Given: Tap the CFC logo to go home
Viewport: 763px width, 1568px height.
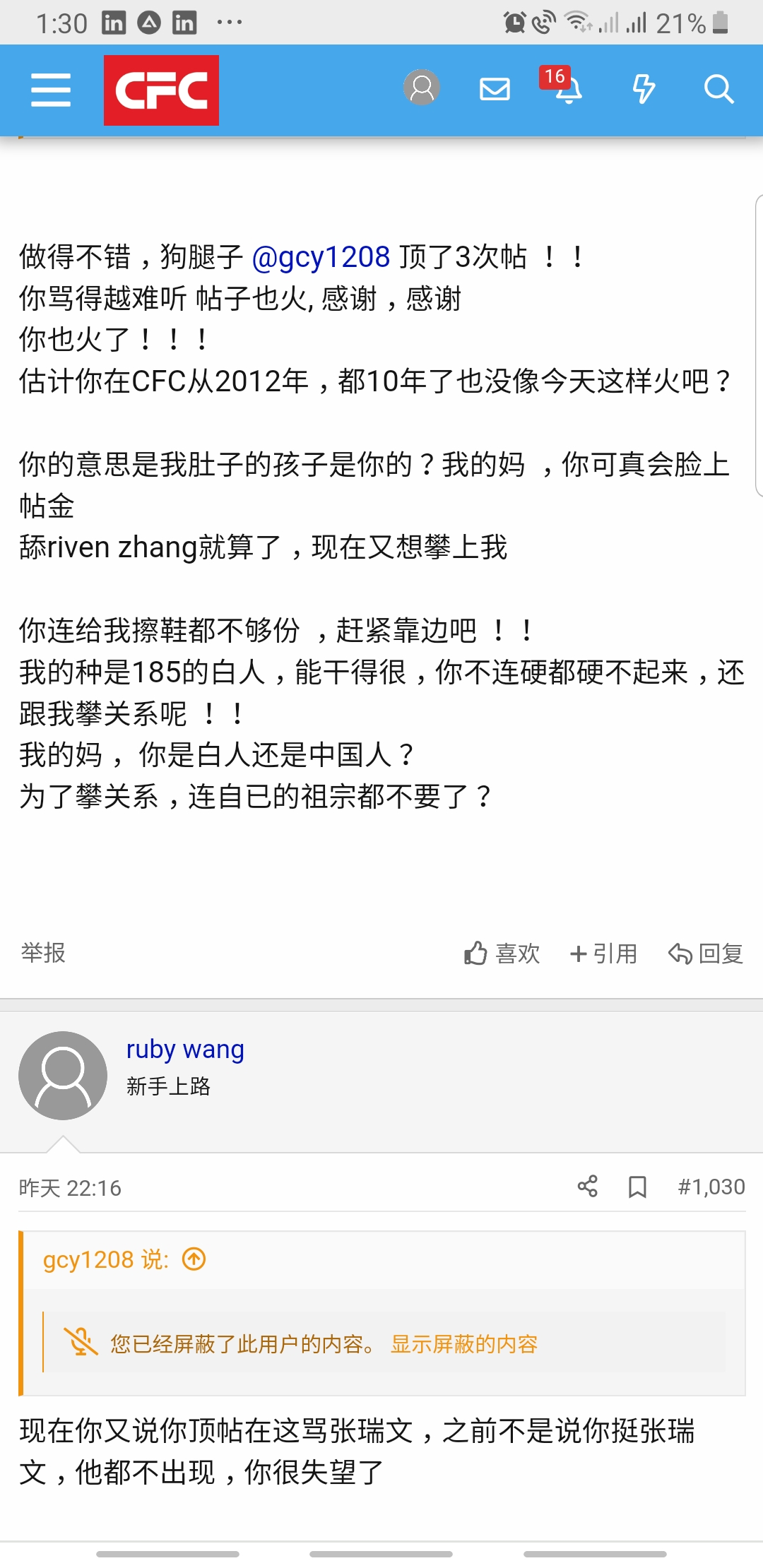Looking at the screenshot, I should tap(161, 90).
